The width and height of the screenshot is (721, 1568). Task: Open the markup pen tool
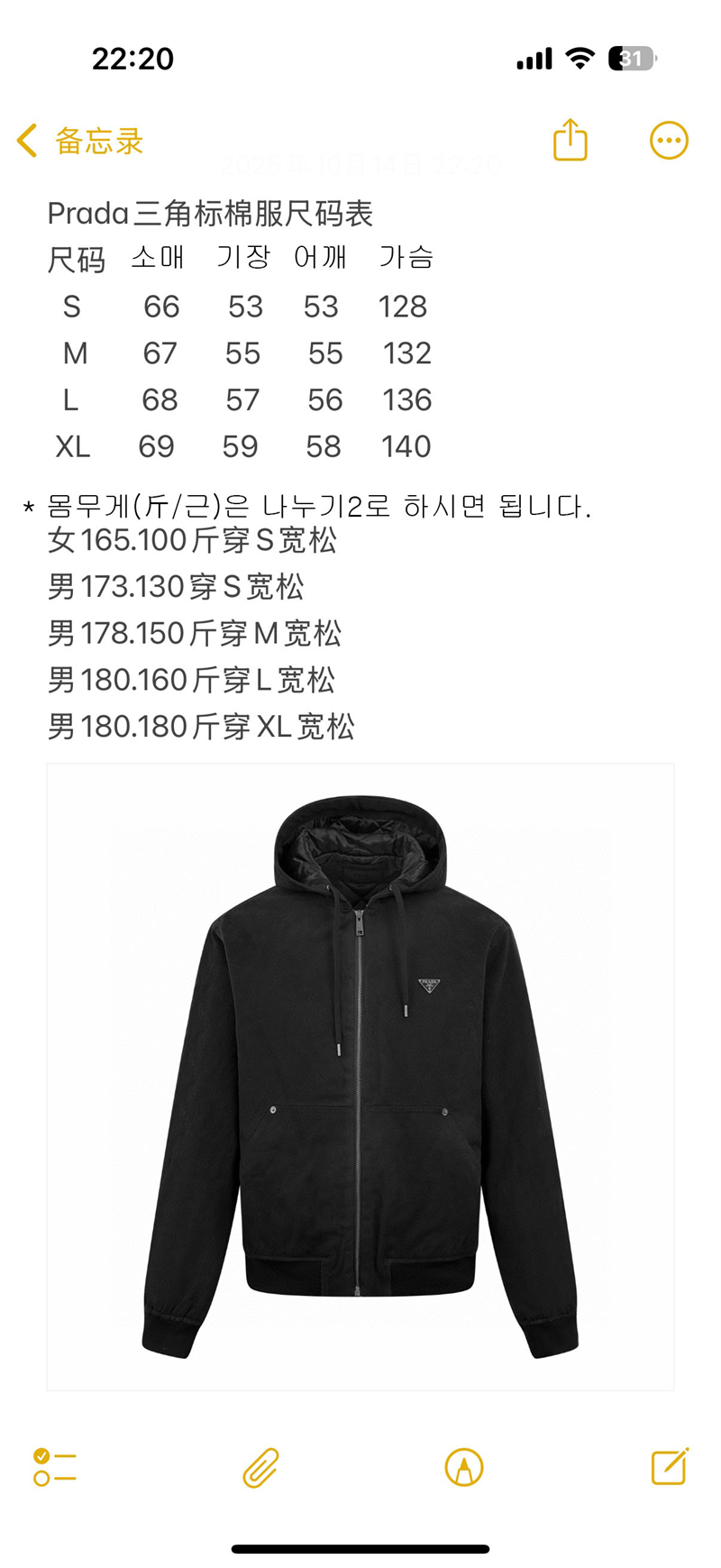pyautogui.click(x=464, y=1467)
